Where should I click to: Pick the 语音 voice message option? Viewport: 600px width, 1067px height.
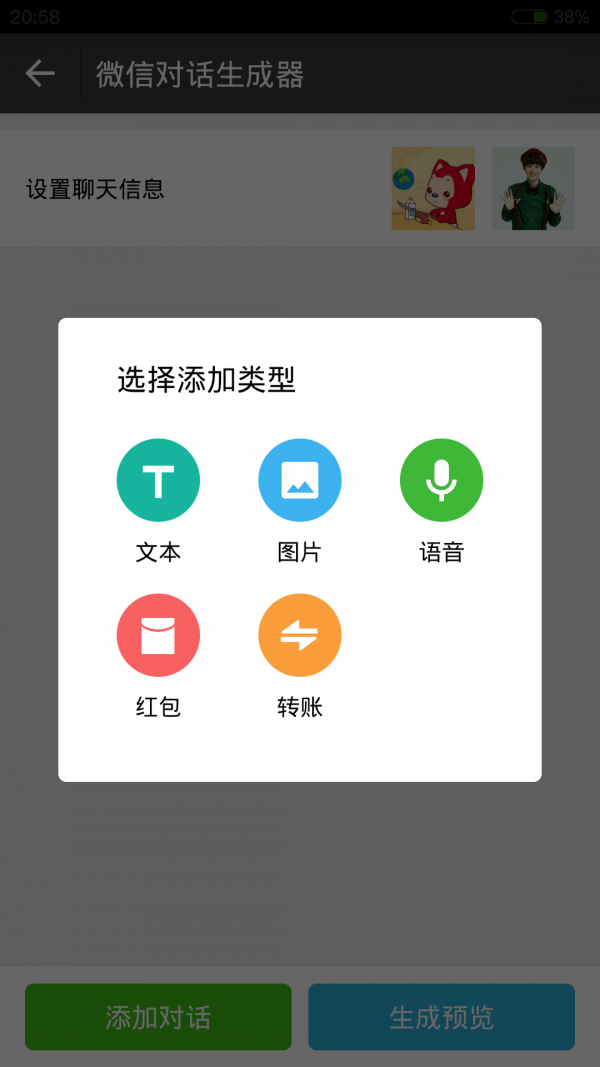click(441, 481)
